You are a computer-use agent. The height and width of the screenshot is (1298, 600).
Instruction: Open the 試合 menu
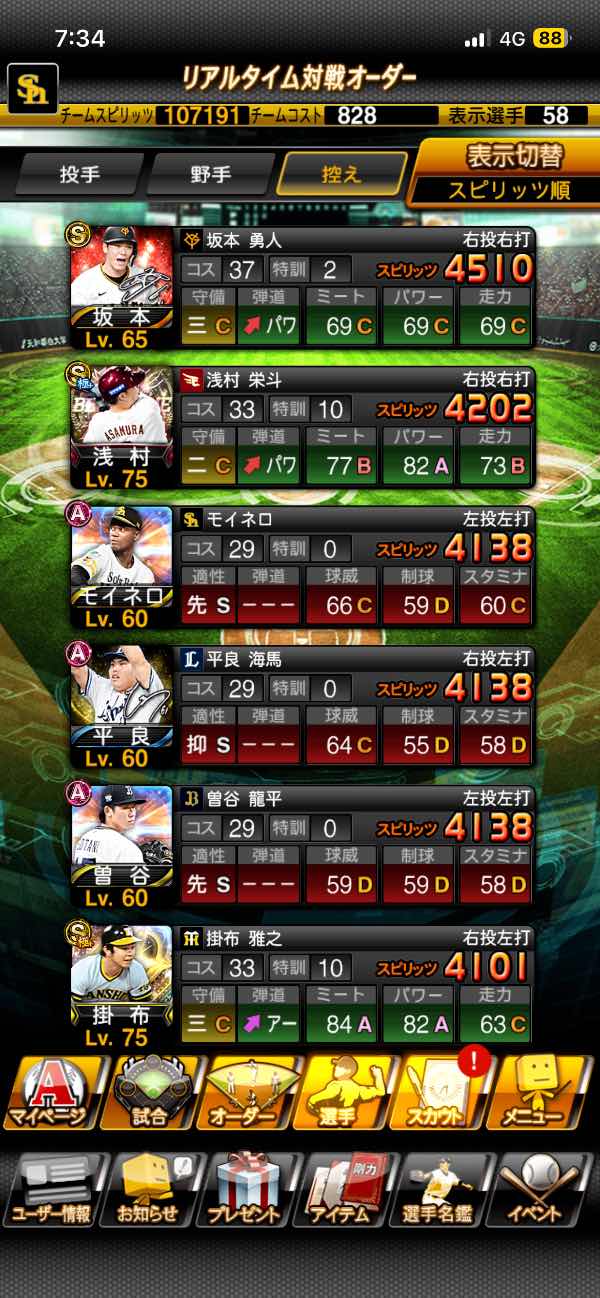pyautogui.click(x=151, y=1093)
